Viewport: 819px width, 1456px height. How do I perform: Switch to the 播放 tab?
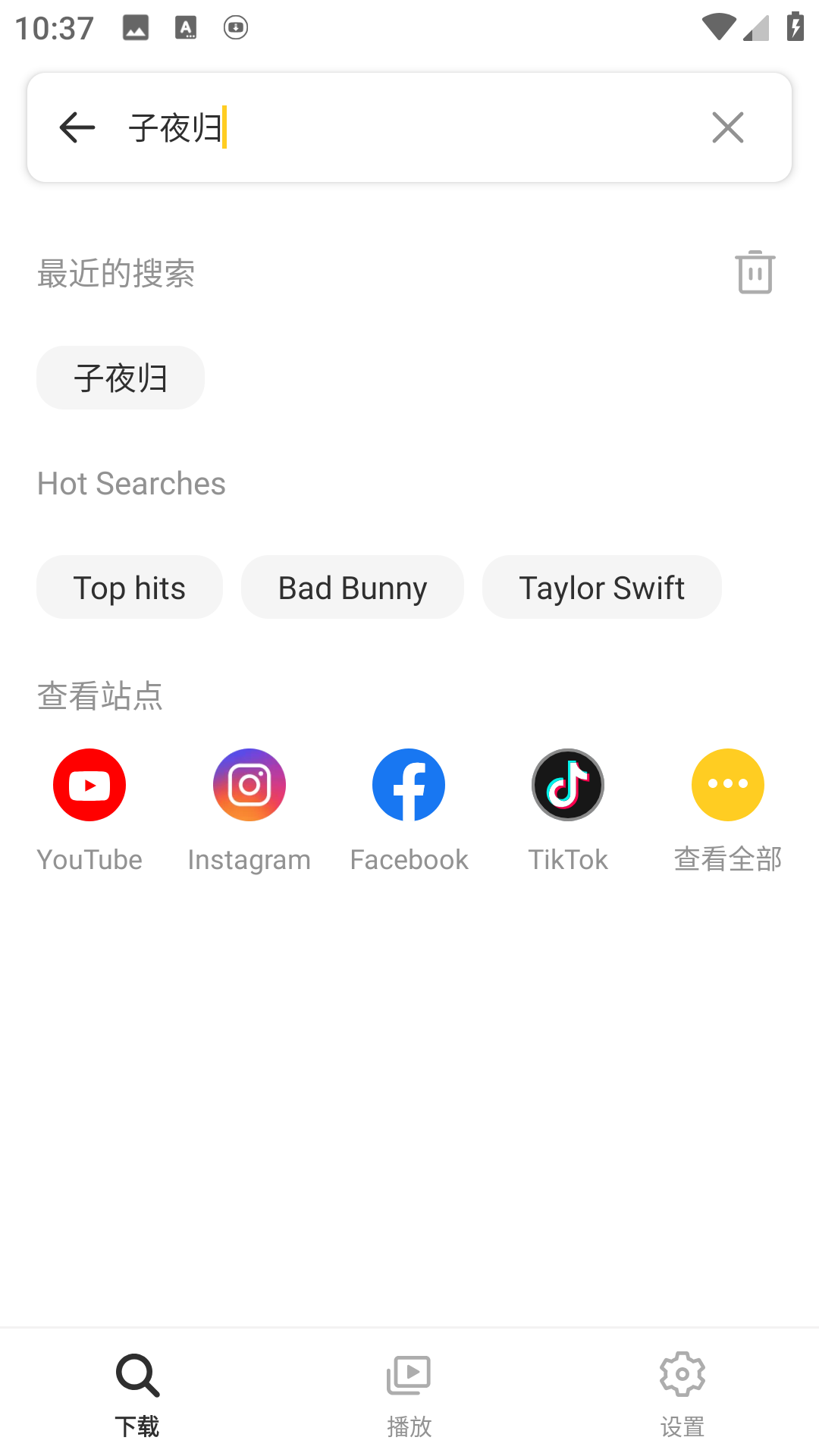coord(409,1394)
